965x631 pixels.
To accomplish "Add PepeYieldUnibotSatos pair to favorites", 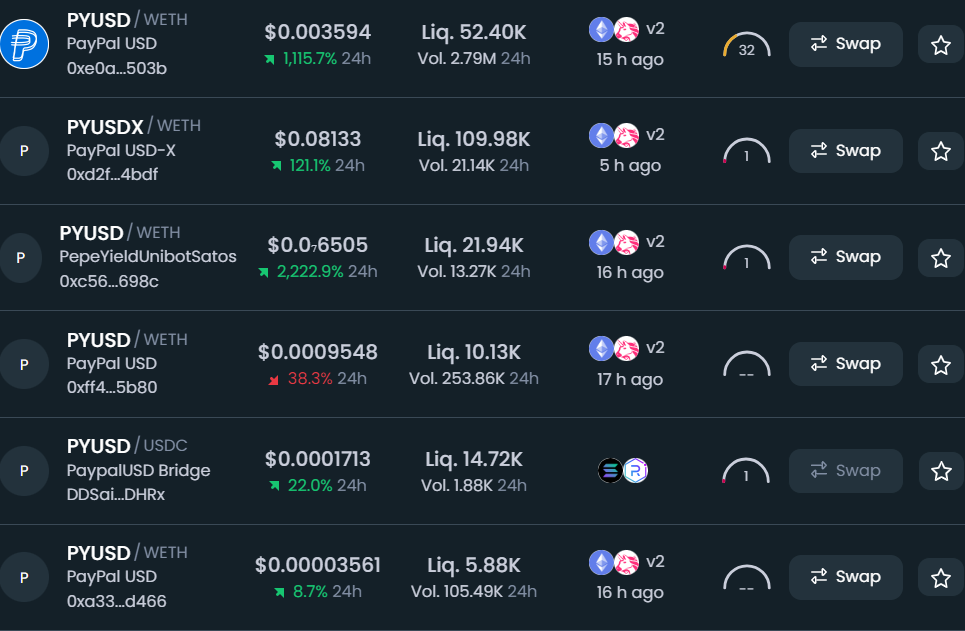I will (x=940, y=258).
